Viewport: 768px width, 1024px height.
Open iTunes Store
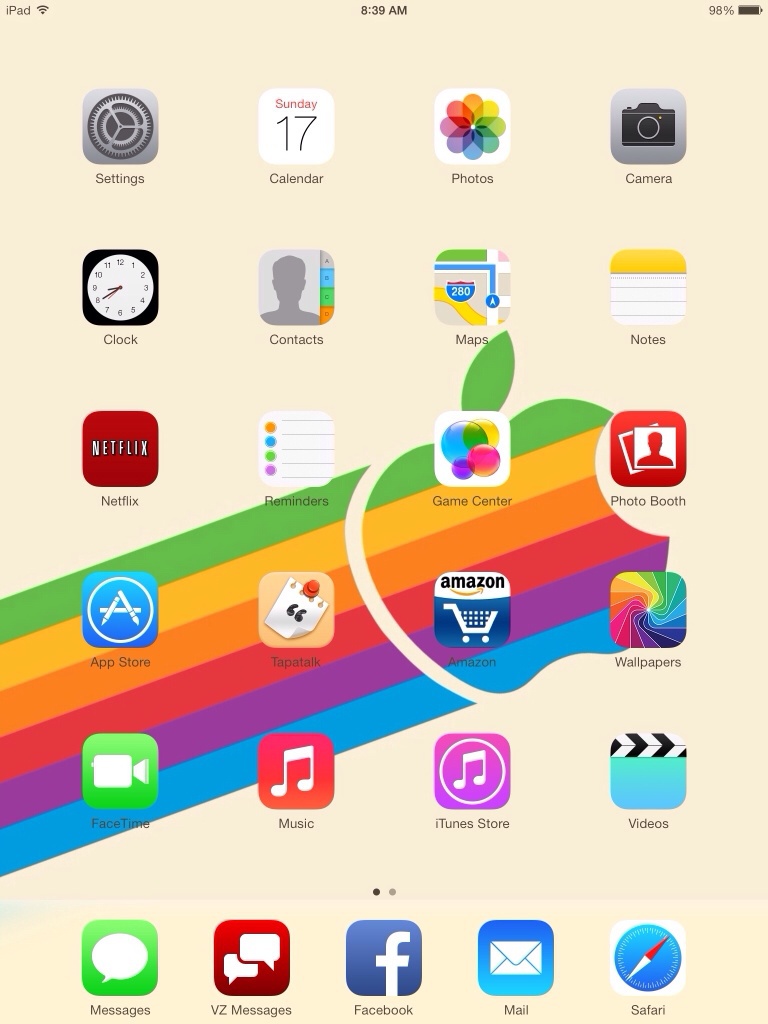pyautogui.click(x=472, y=771)
